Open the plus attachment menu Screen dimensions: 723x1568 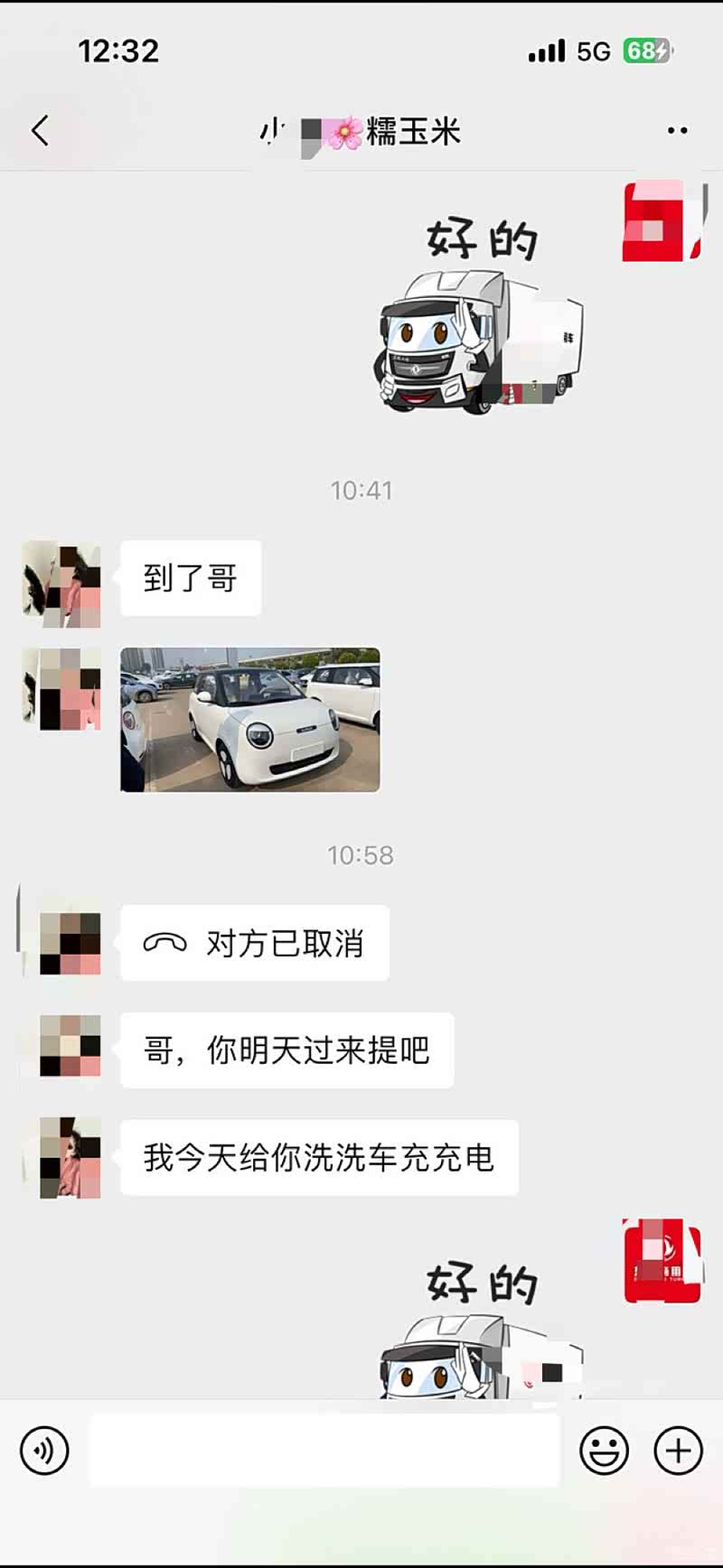(678, 1451)
